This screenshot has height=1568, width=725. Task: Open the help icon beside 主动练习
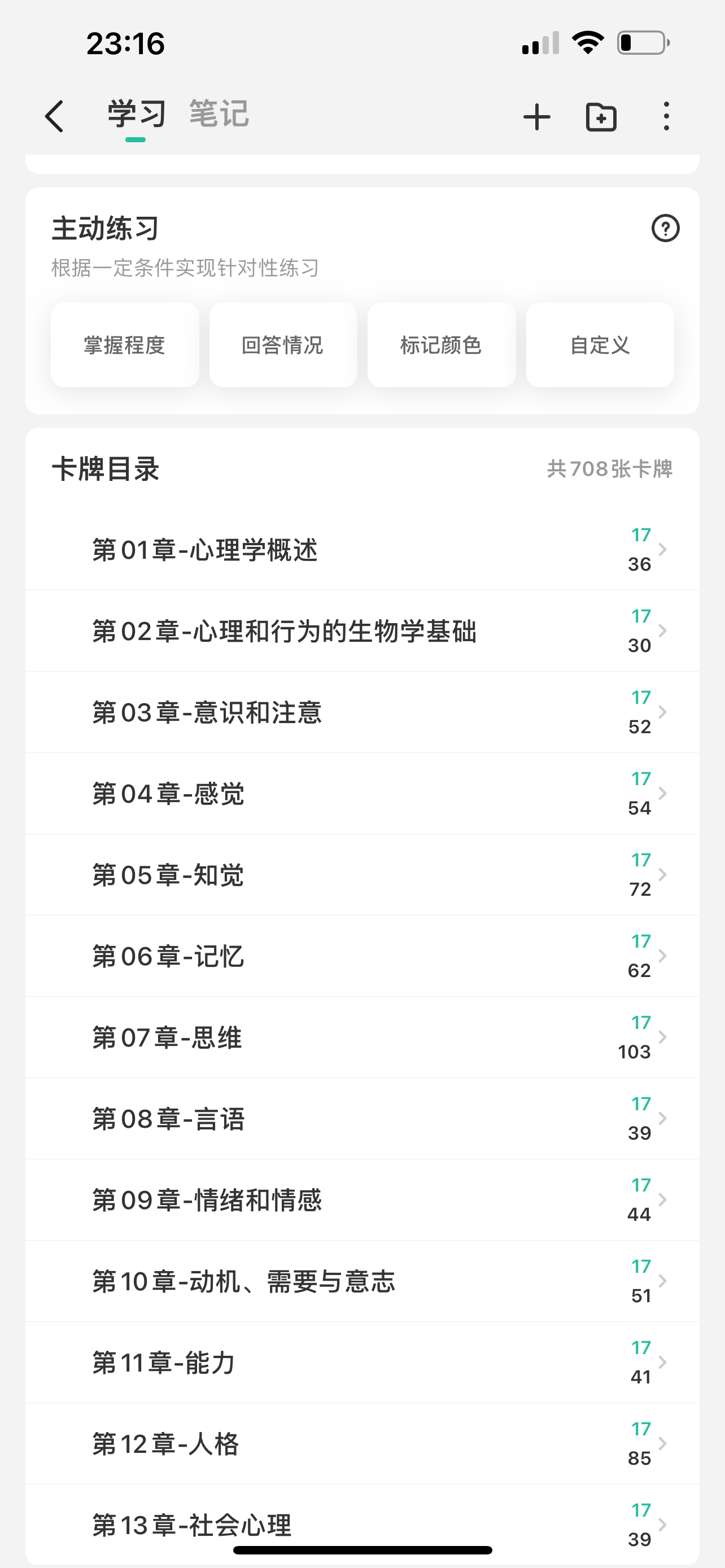tap(665, 228)
